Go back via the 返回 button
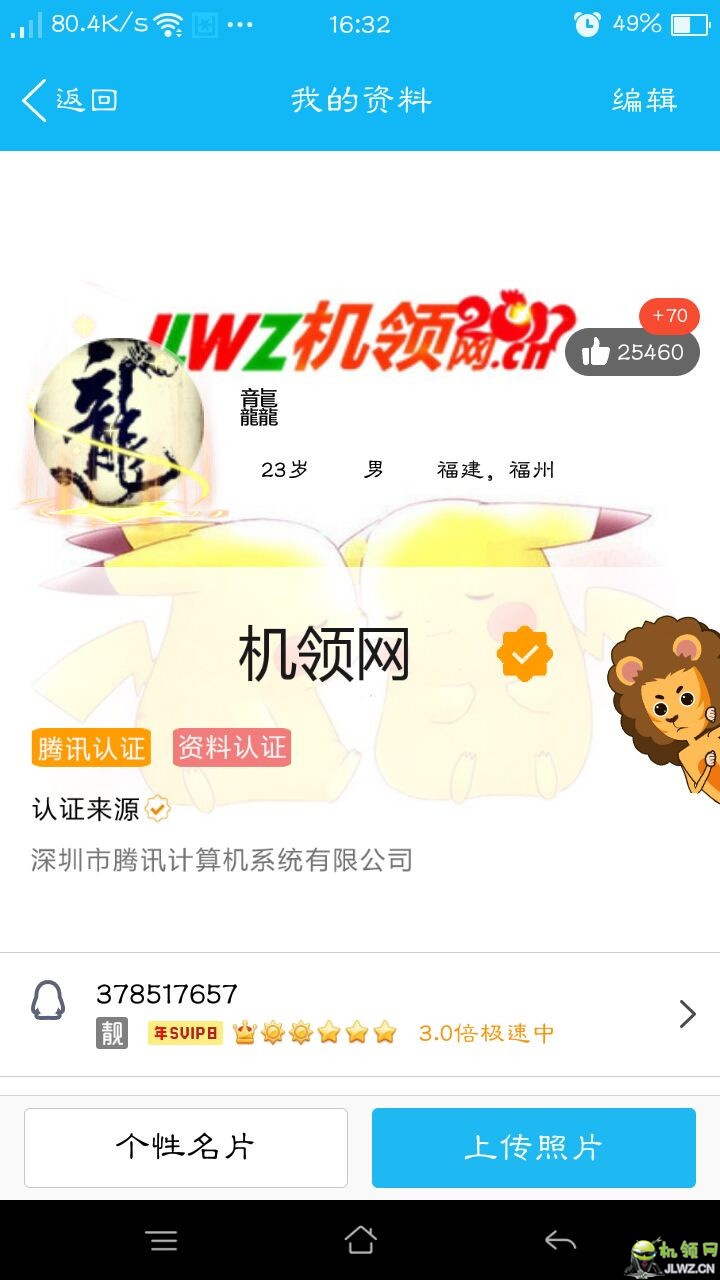Screen dimensions: 720x1280 [70, 100]
